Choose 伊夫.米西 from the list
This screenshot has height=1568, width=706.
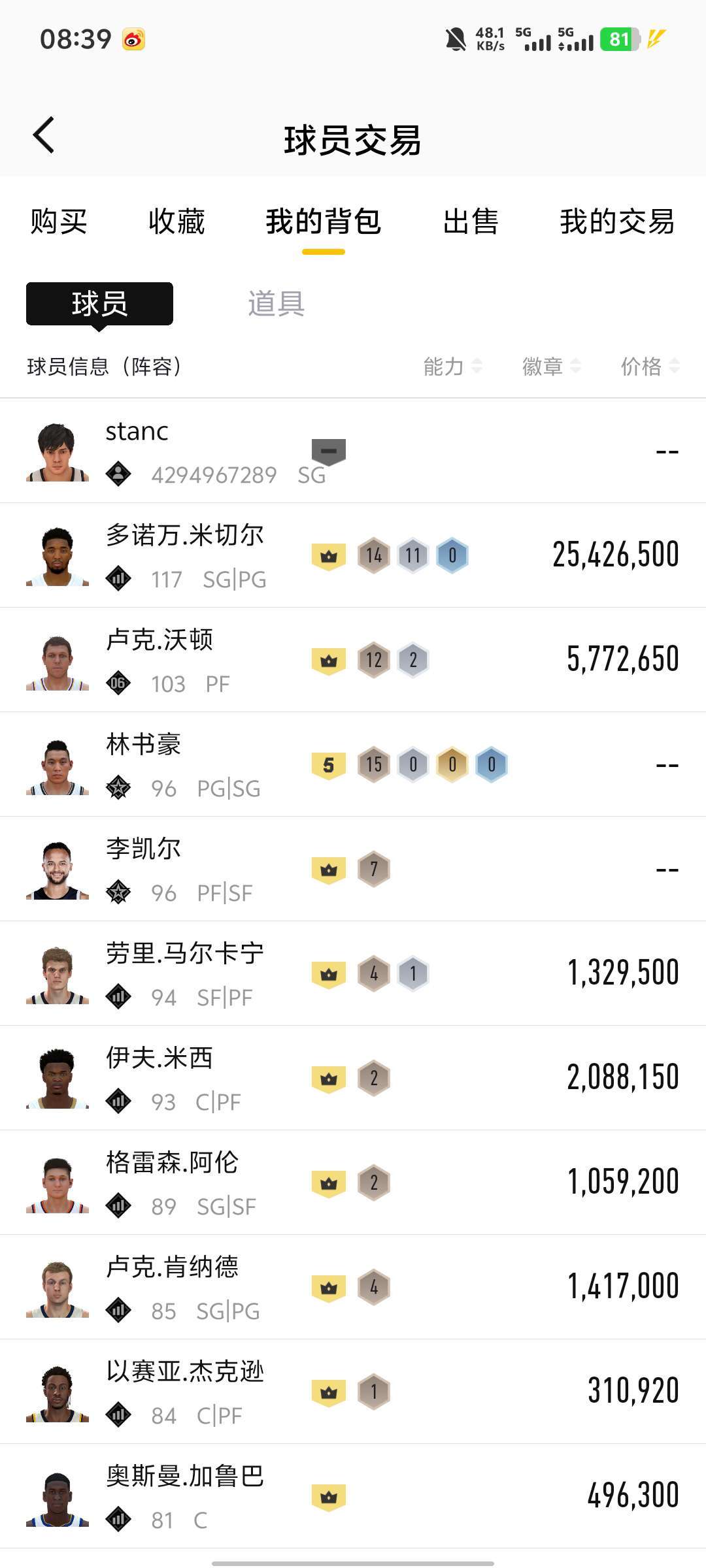tap(353, 1079)
